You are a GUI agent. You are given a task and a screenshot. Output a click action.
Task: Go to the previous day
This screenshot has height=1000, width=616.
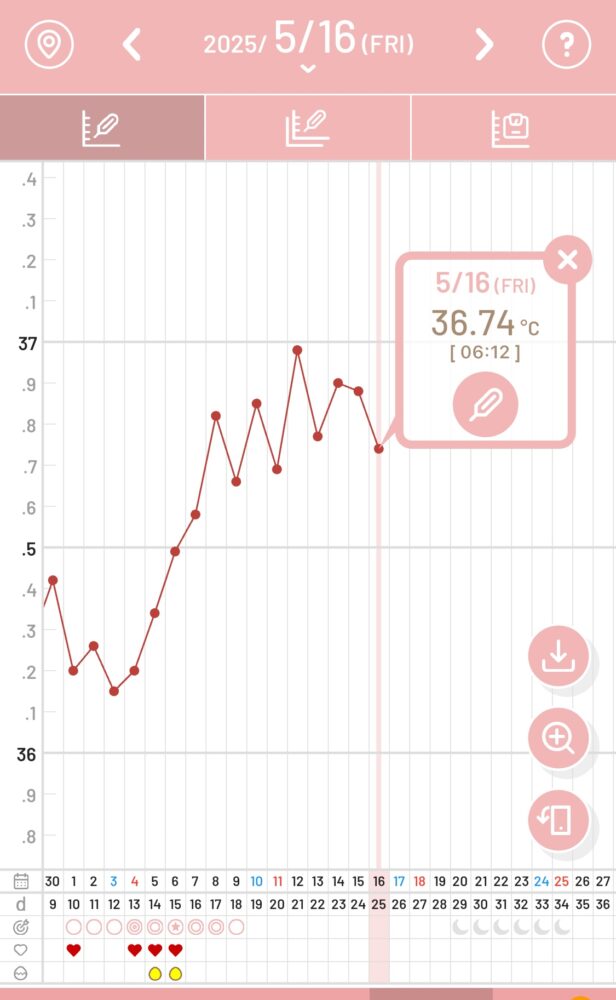pyautogui.click(x=132, y=45)
